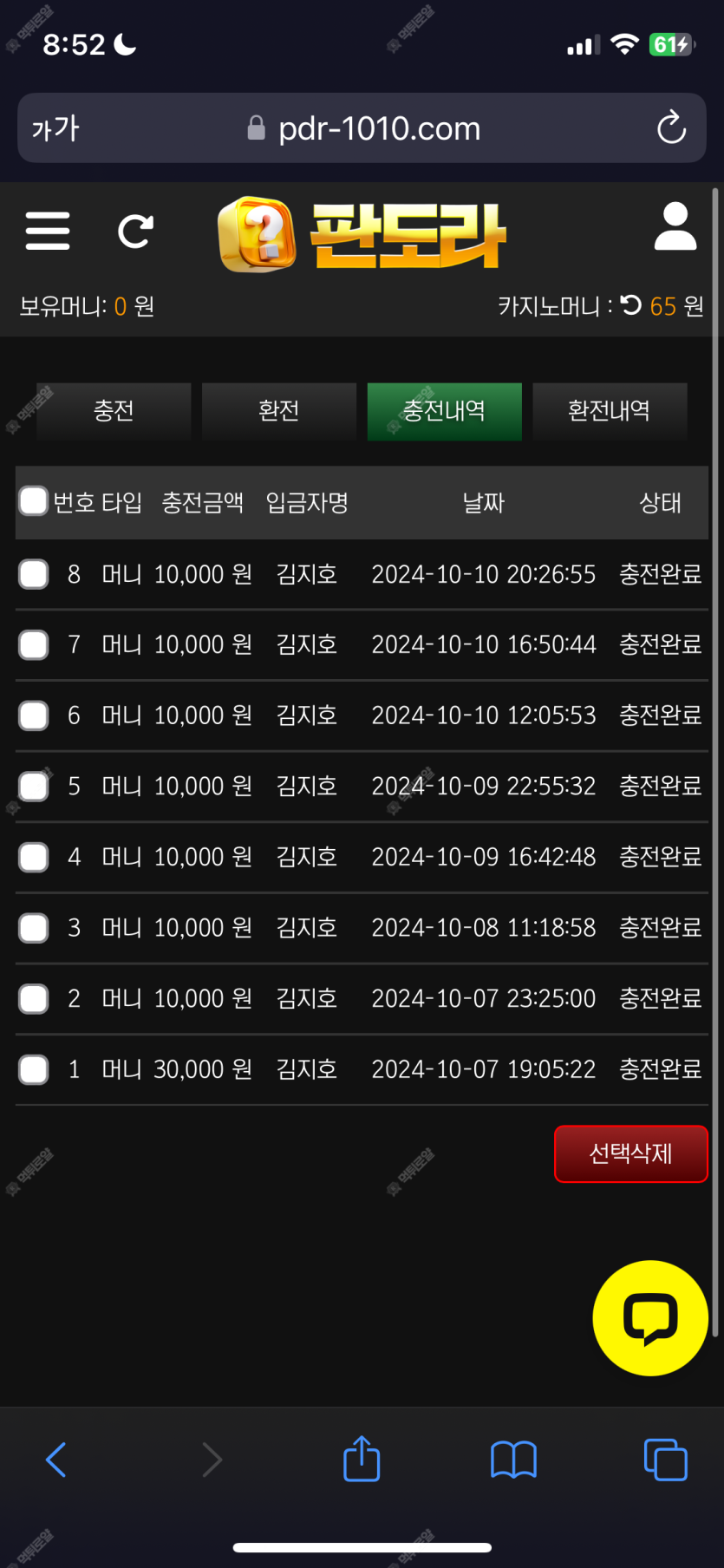
Task: Open the 가가 text size options
Action: [x=55, y=128]
